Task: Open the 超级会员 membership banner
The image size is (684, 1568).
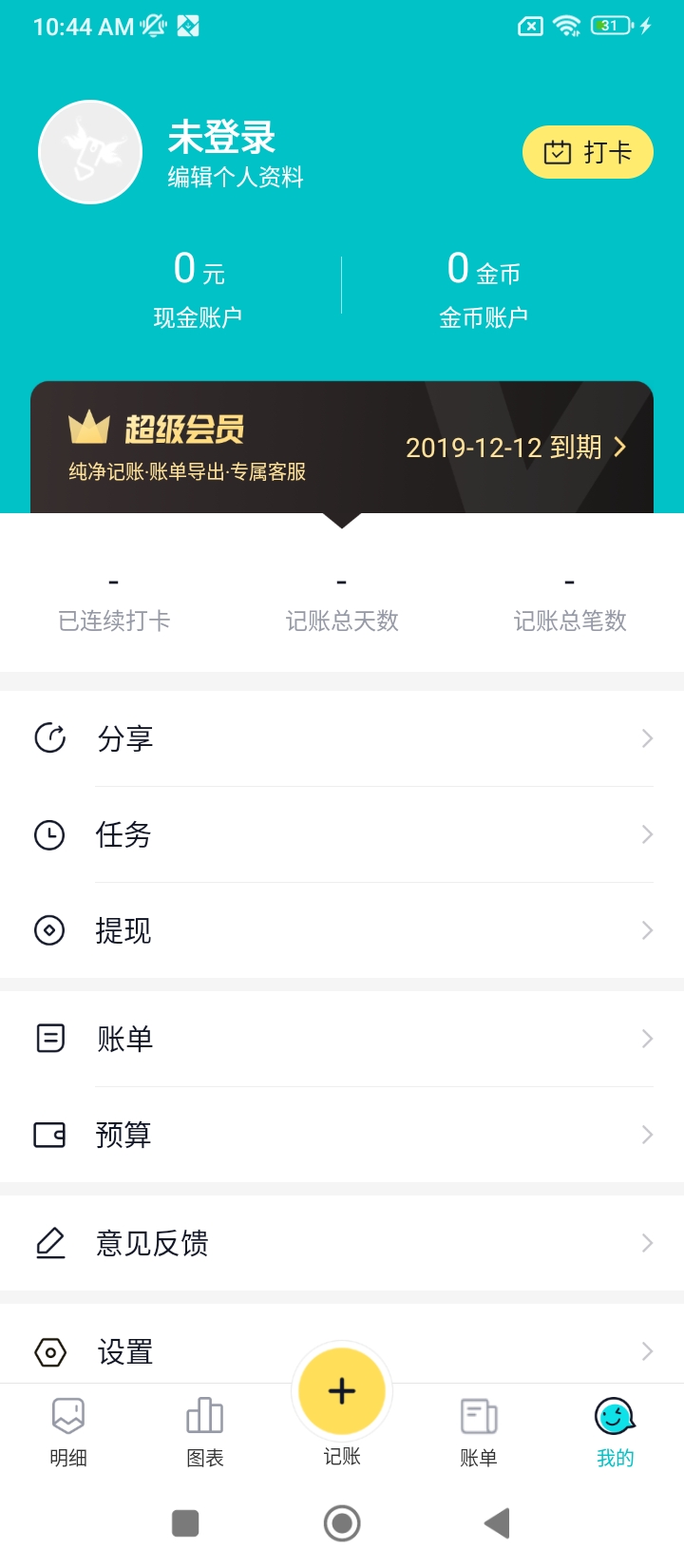Action: coord(342,448)
